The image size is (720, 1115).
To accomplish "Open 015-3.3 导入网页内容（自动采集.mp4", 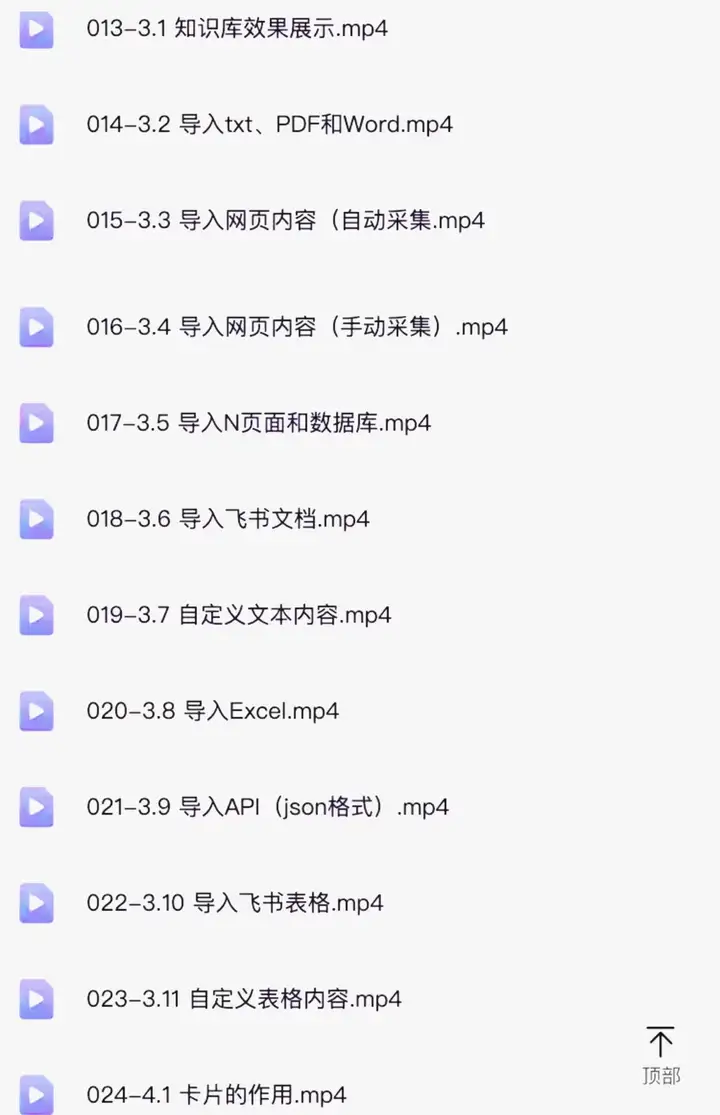I will coord(286,221).
